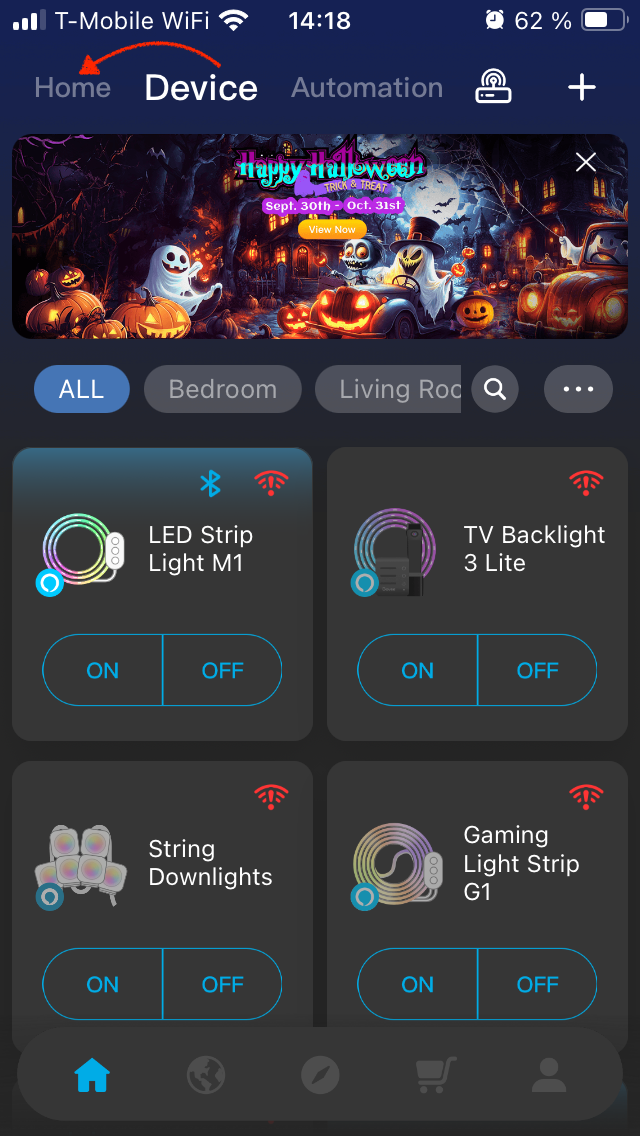Open the shopping cart tab
The image size is (640, 1136).
tap(435, 1075)
